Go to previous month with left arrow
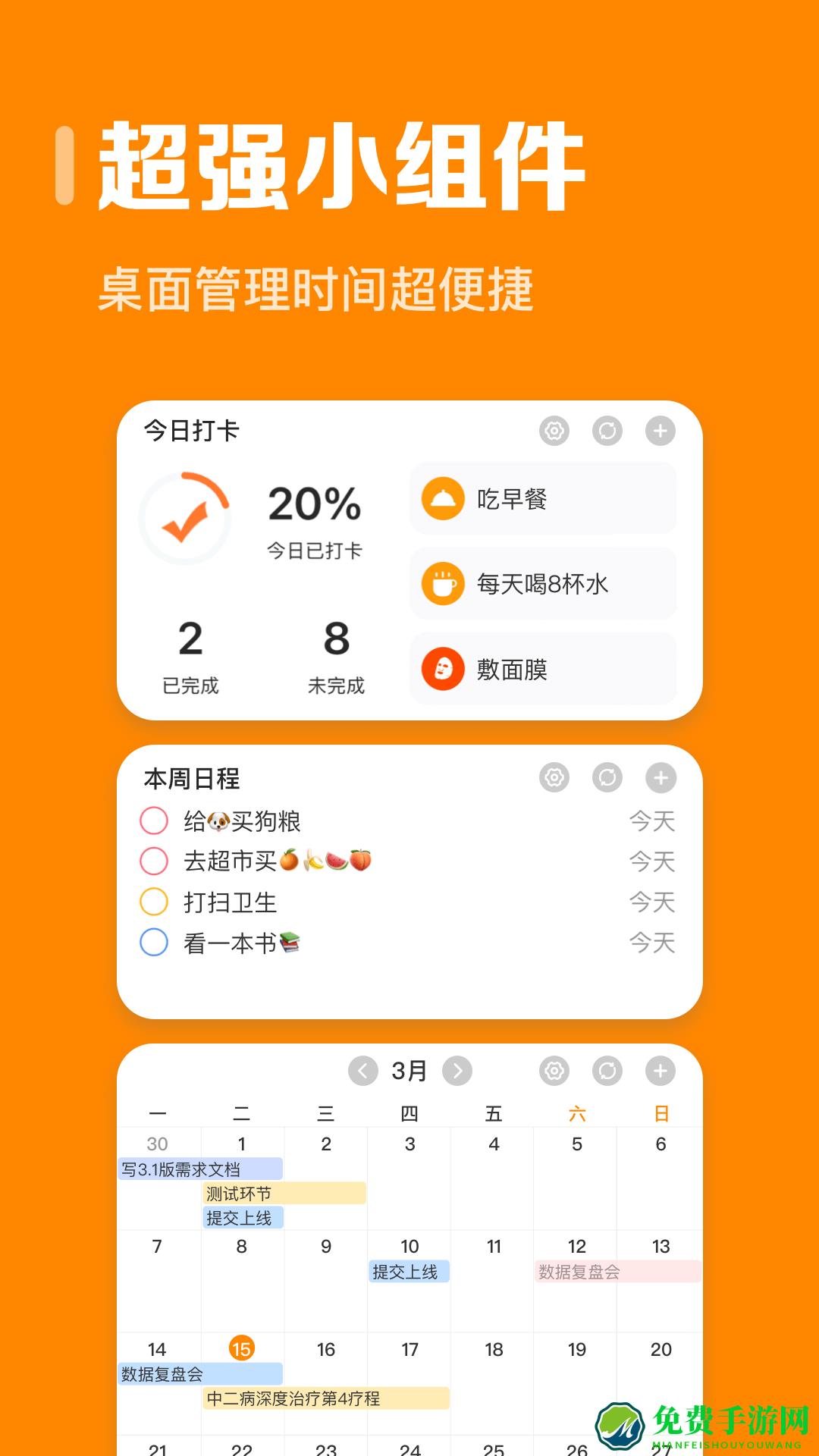819x1456 pixels. click(362, 1072)
